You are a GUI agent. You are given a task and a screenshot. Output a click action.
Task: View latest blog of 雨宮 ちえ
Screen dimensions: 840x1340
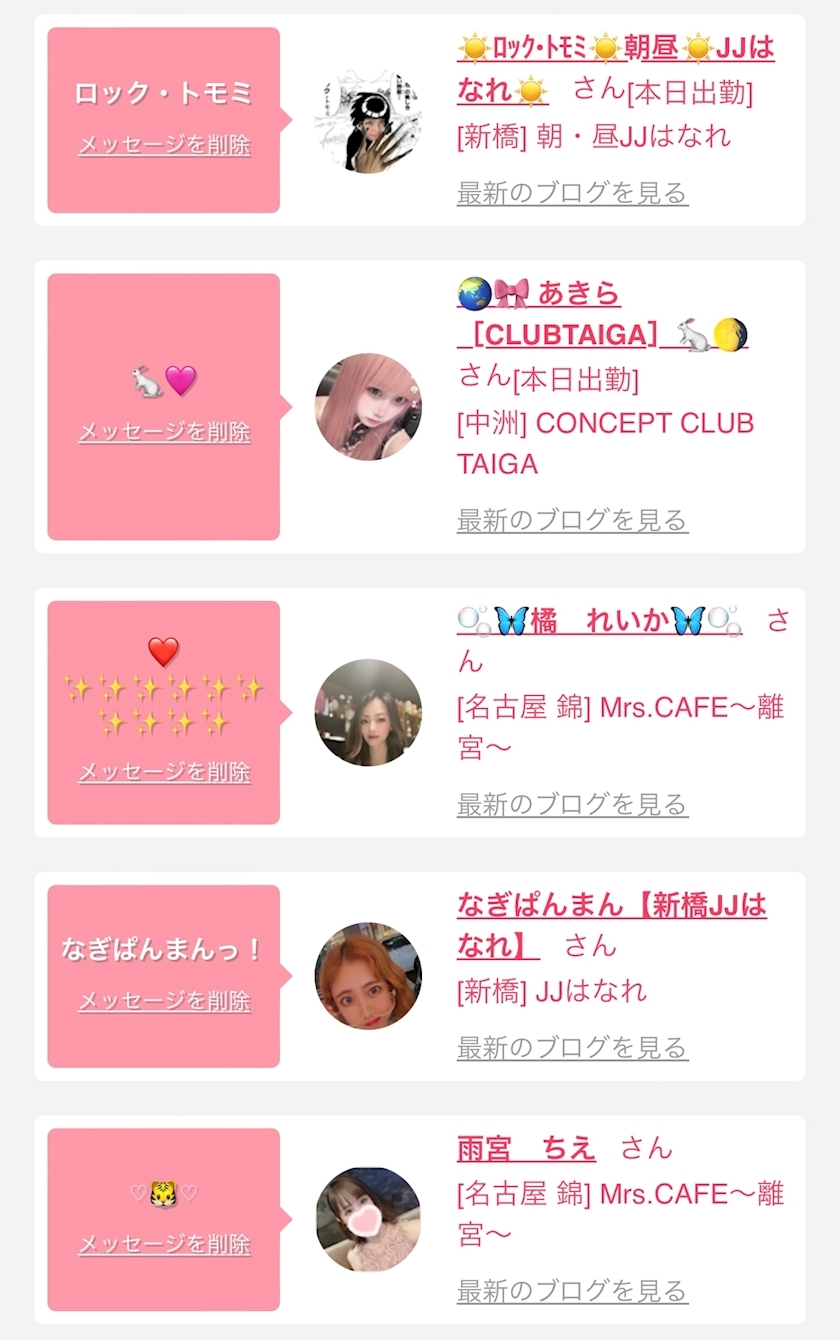tap(572, 1291)
